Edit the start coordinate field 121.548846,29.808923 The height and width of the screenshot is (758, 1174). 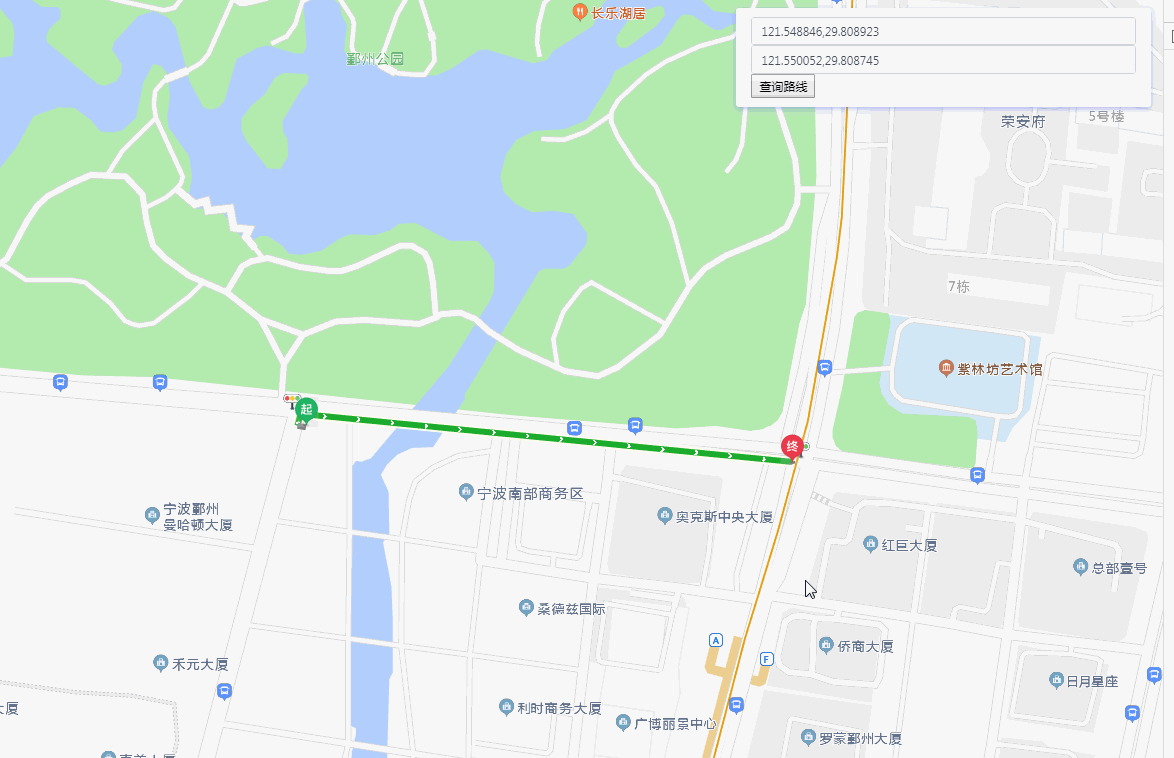pyautogui.click(x=943, y=31)
